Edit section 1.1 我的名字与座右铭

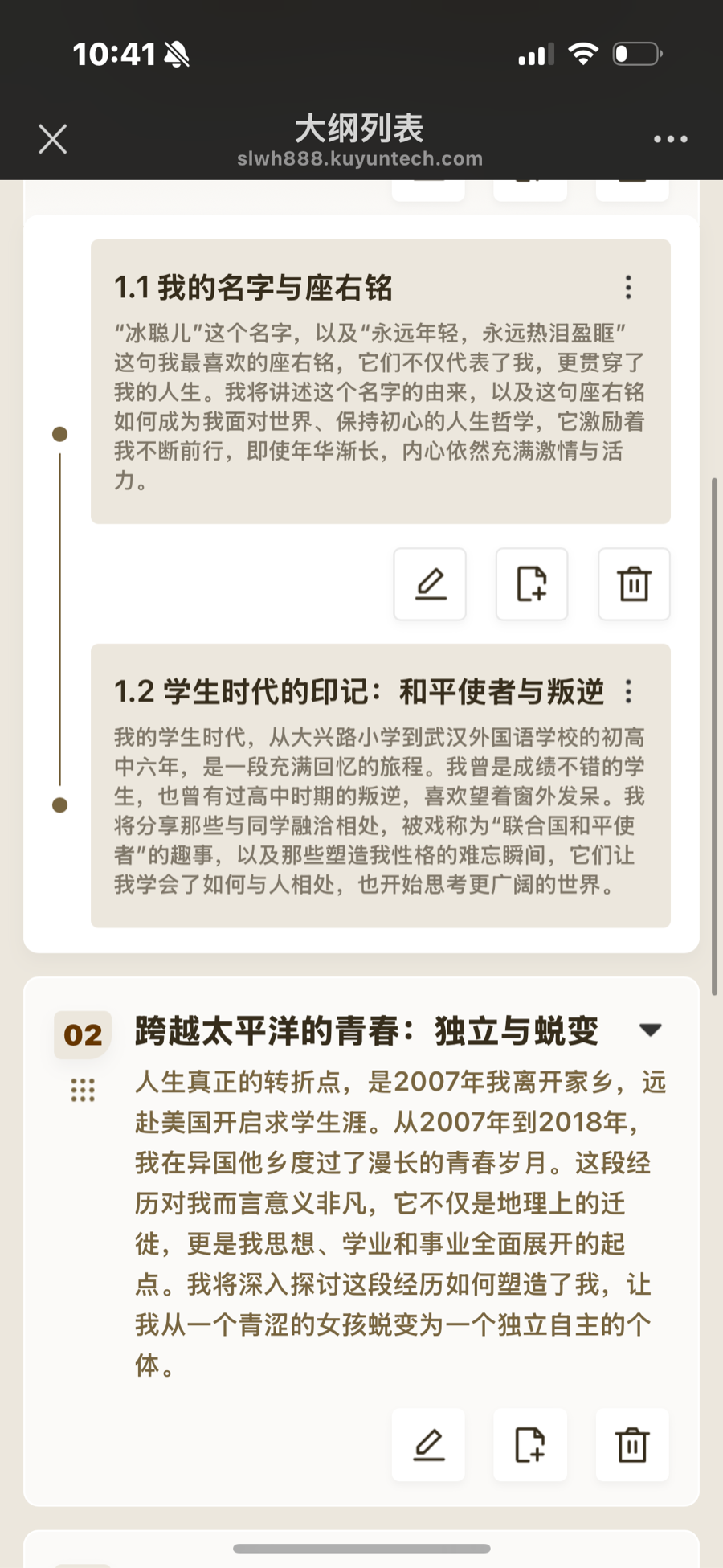pos(430,584)
